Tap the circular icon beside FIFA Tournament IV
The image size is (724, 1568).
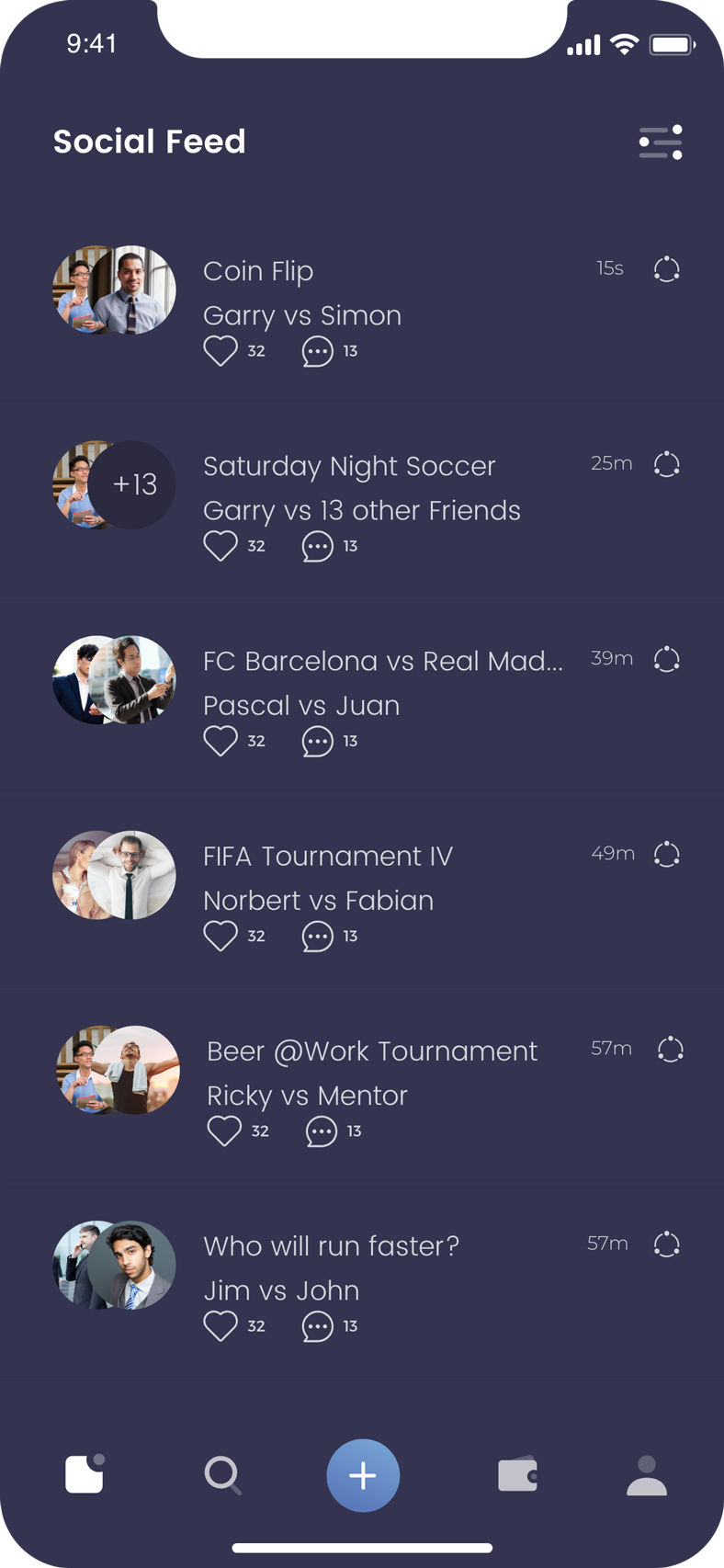click(x=666, y=855)
